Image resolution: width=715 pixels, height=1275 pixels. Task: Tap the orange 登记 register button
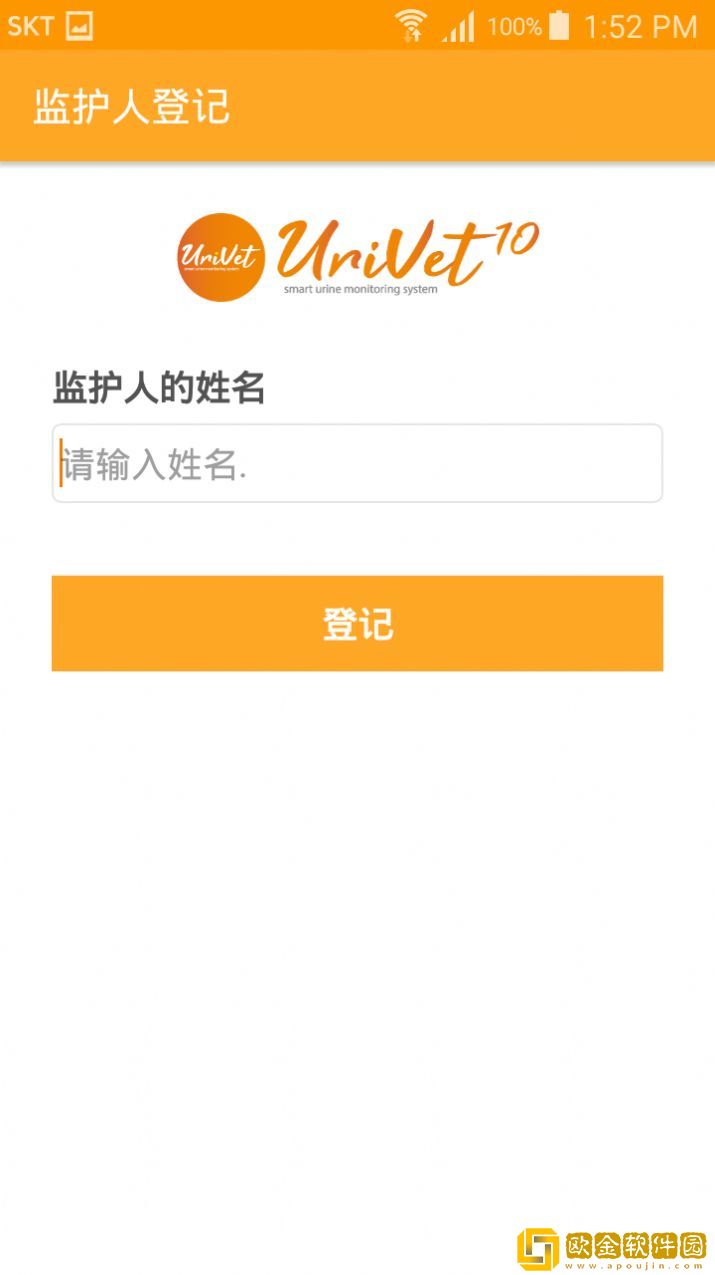click(x=357, y=623)
